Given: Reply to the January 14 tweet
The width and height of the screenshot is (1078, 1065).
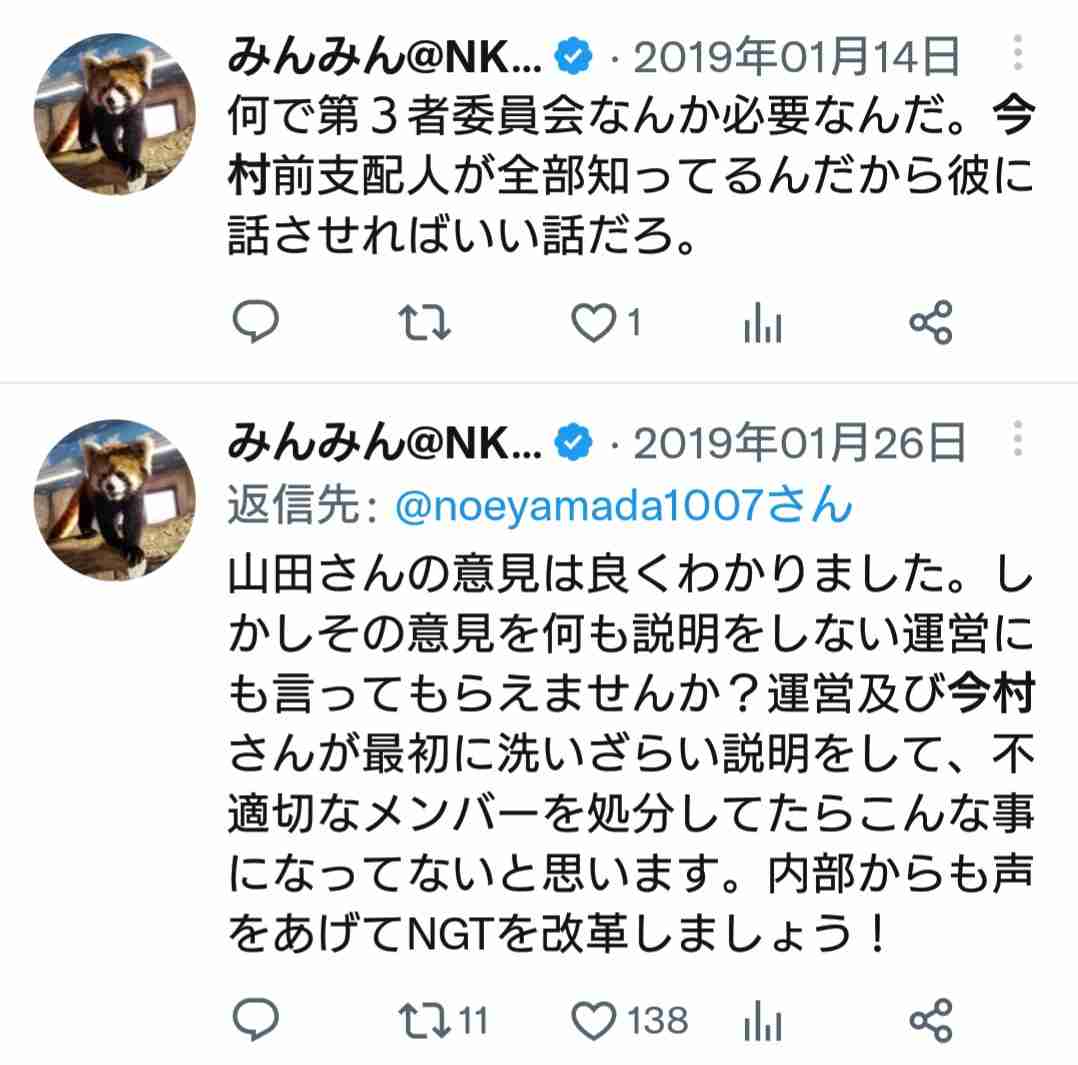Looking at the screenshot, I should (x=255, y=324).
